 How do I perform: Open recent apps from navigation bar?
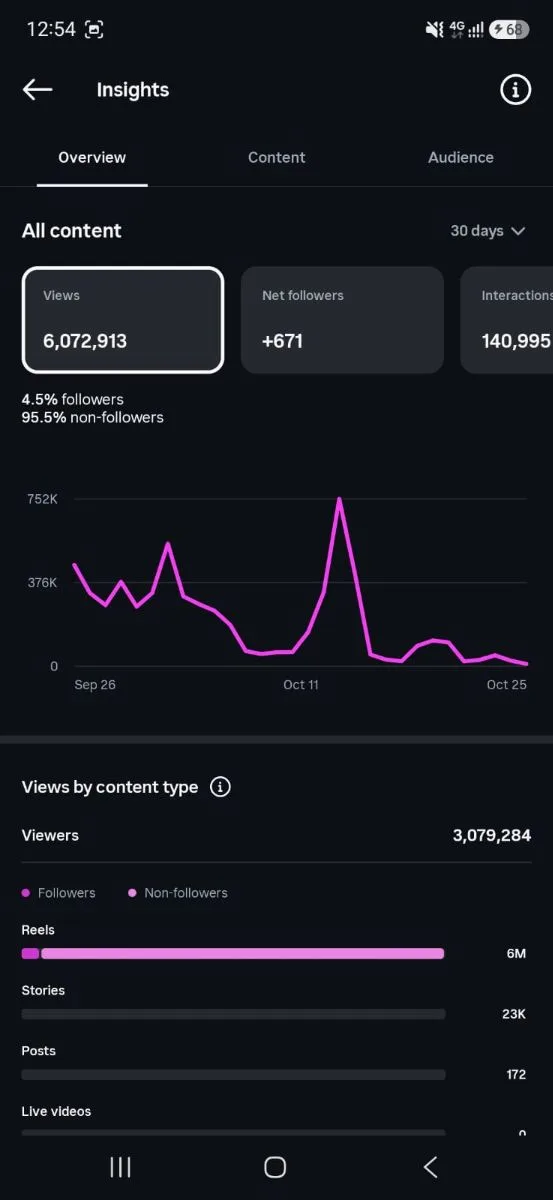(x=120, y=1167)
